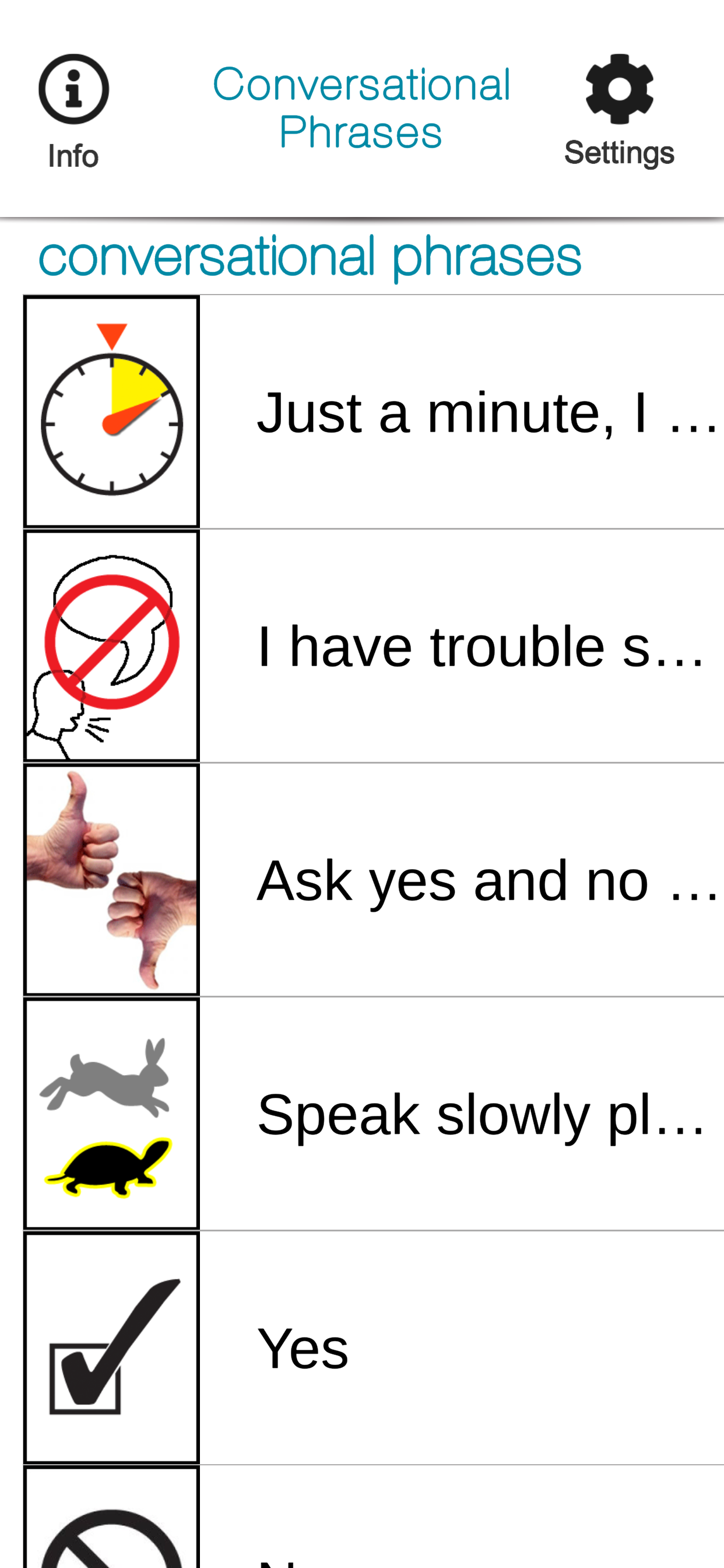Tap the "conversational phrases" heading

(x=310, y=257)
